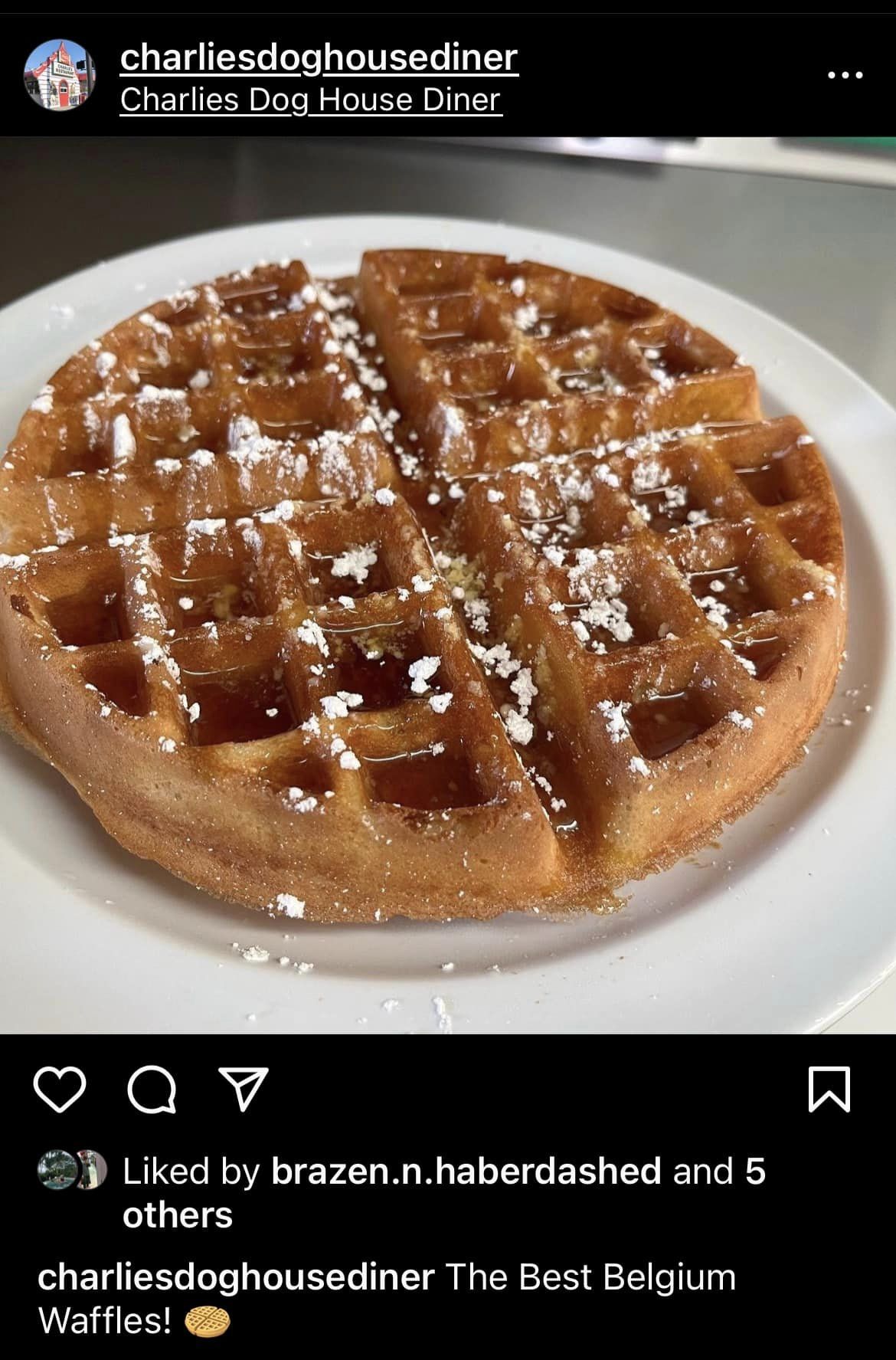The image size is (896, 1360).
Task: Share the post via paper plane icon
Action: point(244,1090)
